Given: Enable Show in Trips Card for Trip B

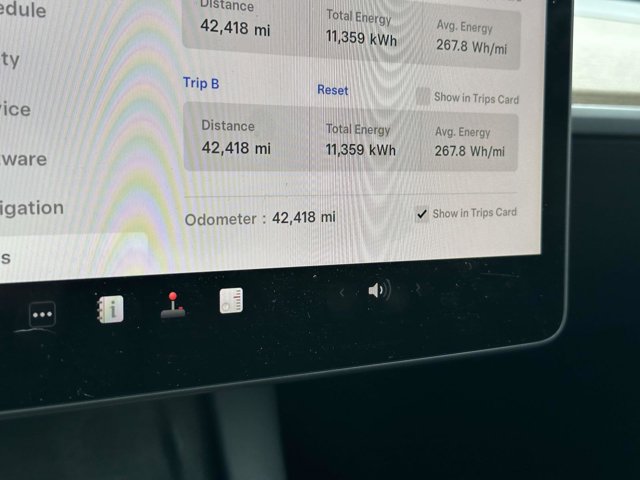Looking at the screenshot, I should point(423,97).
